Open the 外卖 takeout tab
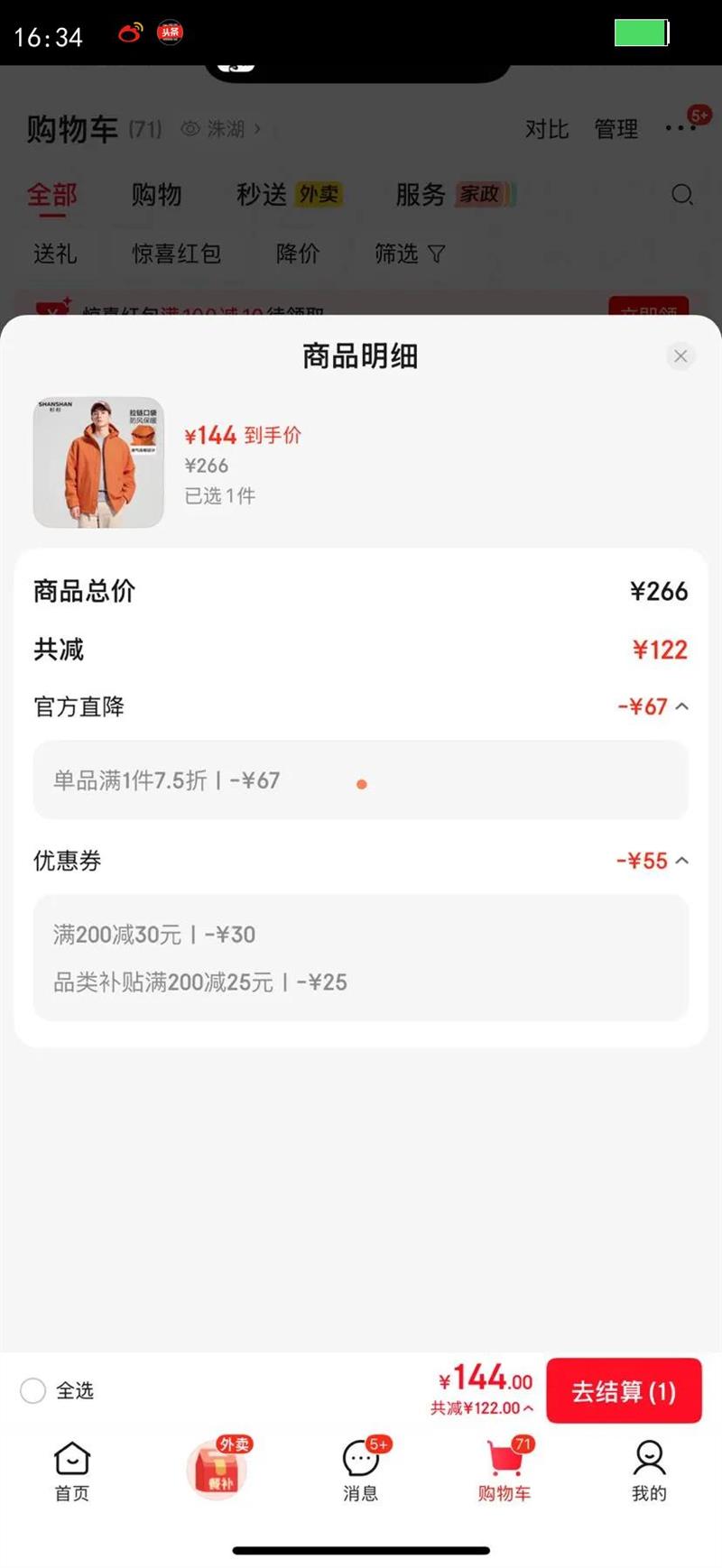This screenshot has width=722, height=1568. click(x=217, y=1470)
